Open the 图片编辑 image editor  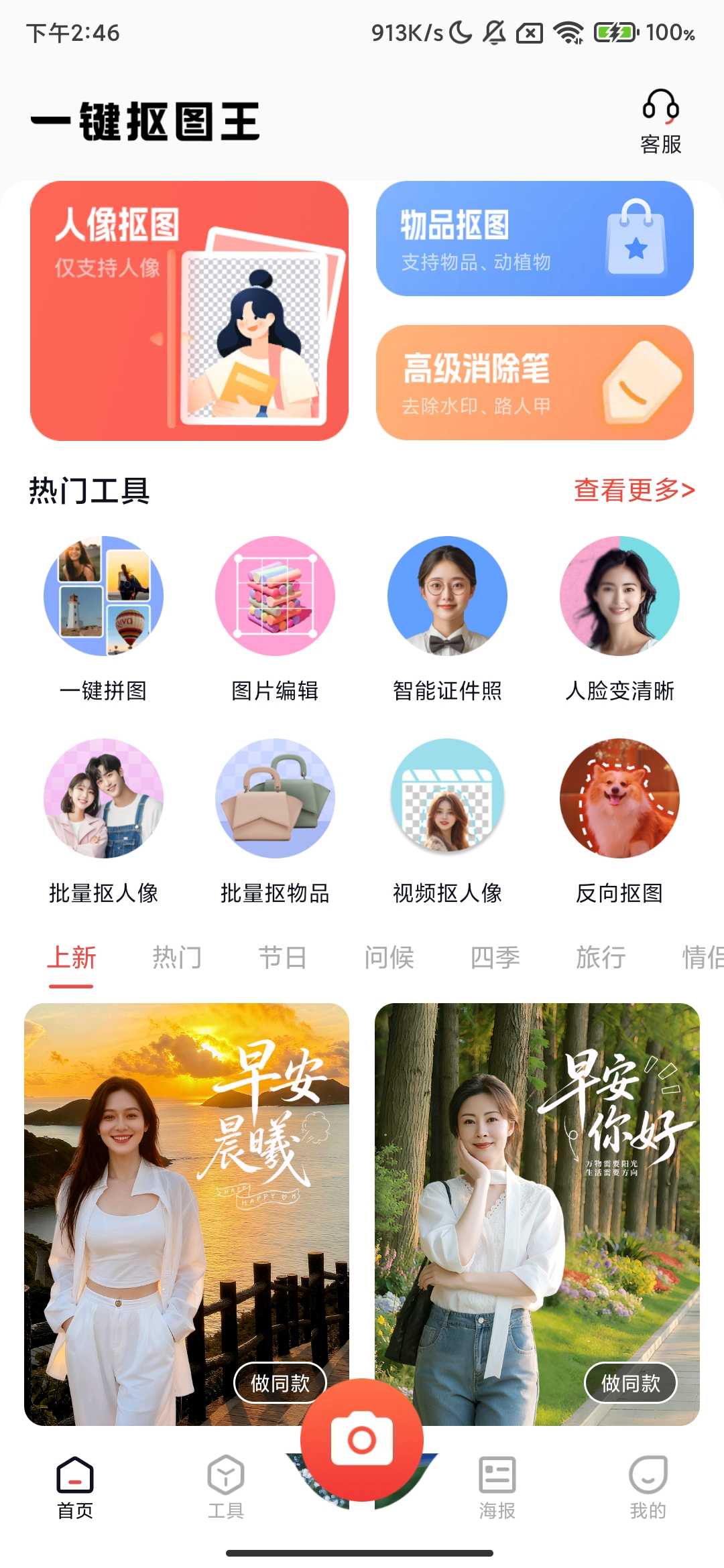(275, 616)
